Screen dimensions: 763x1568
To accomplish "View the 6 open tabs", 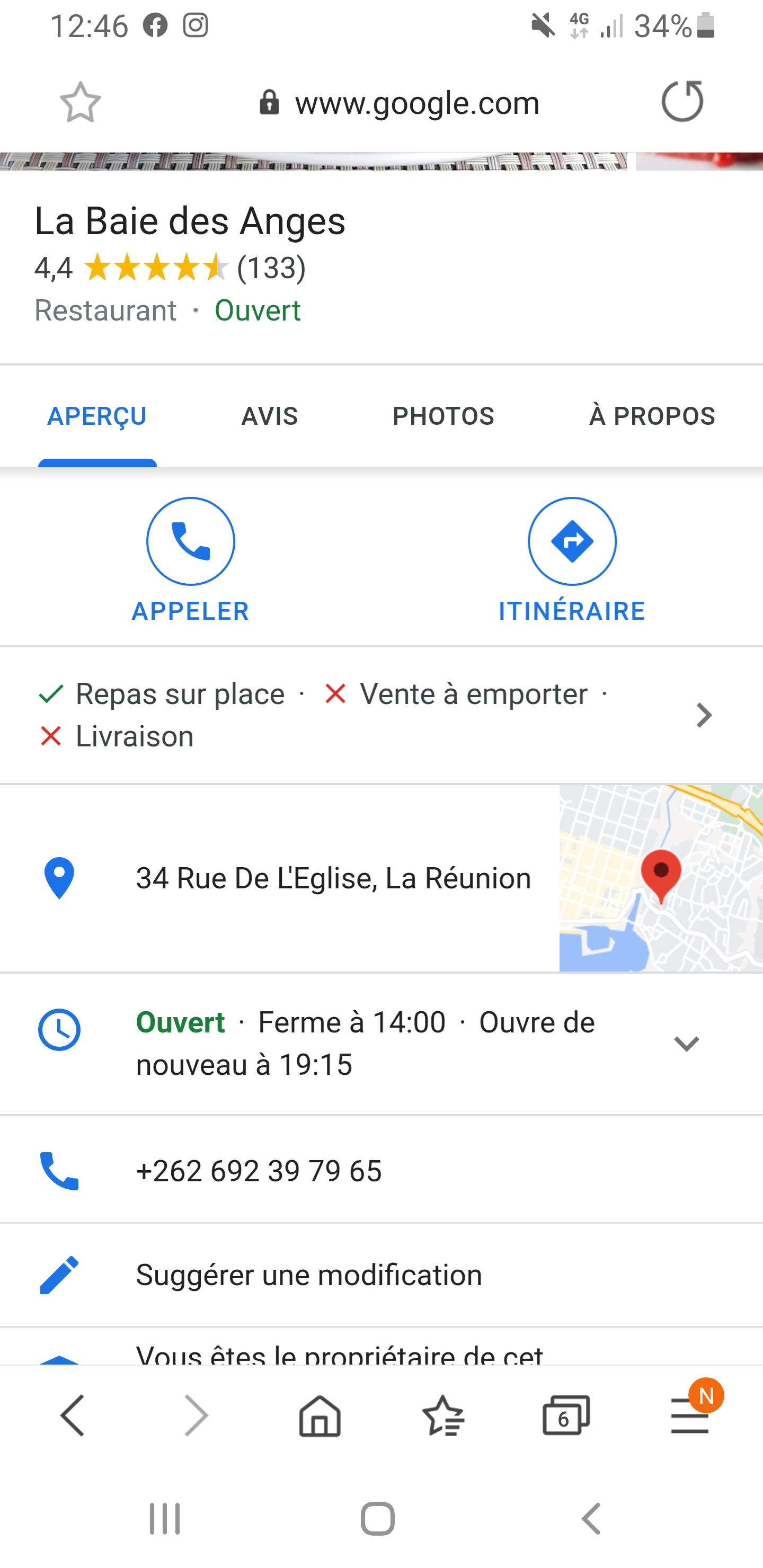I will pos(566,1415).
